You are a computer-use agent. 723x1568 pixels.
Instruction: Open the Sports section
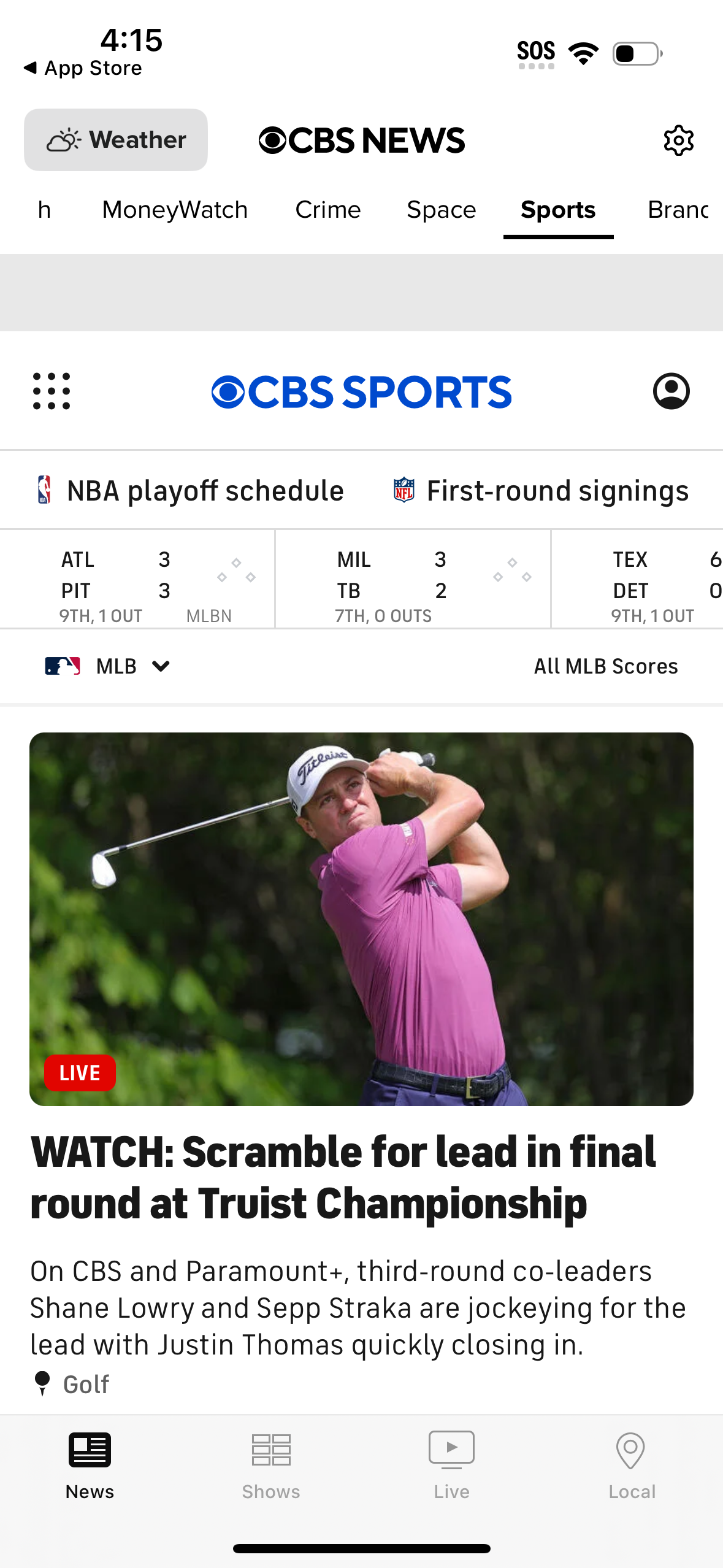pos(557,209)
